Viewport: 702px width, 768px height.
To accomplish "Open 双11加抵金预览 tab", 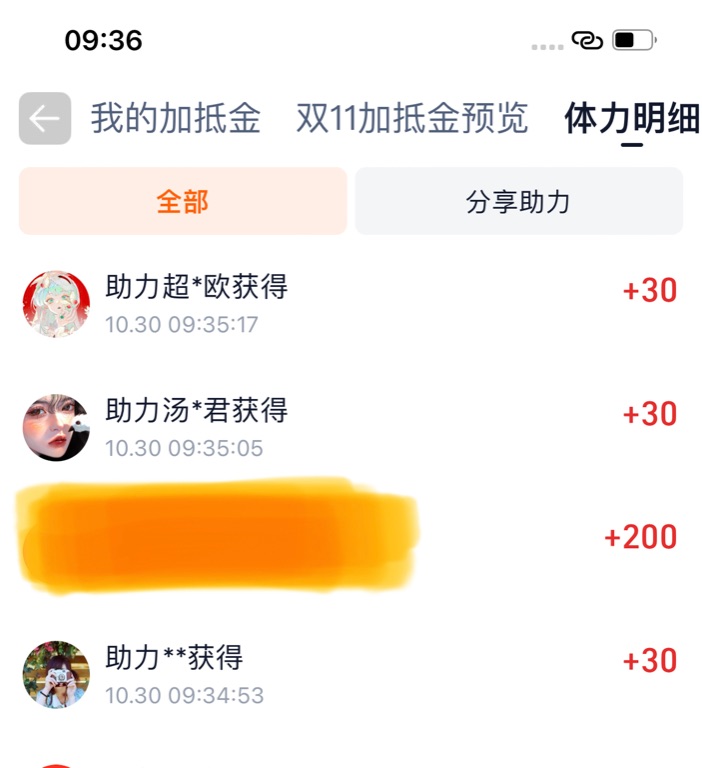I will click(412, 119).
